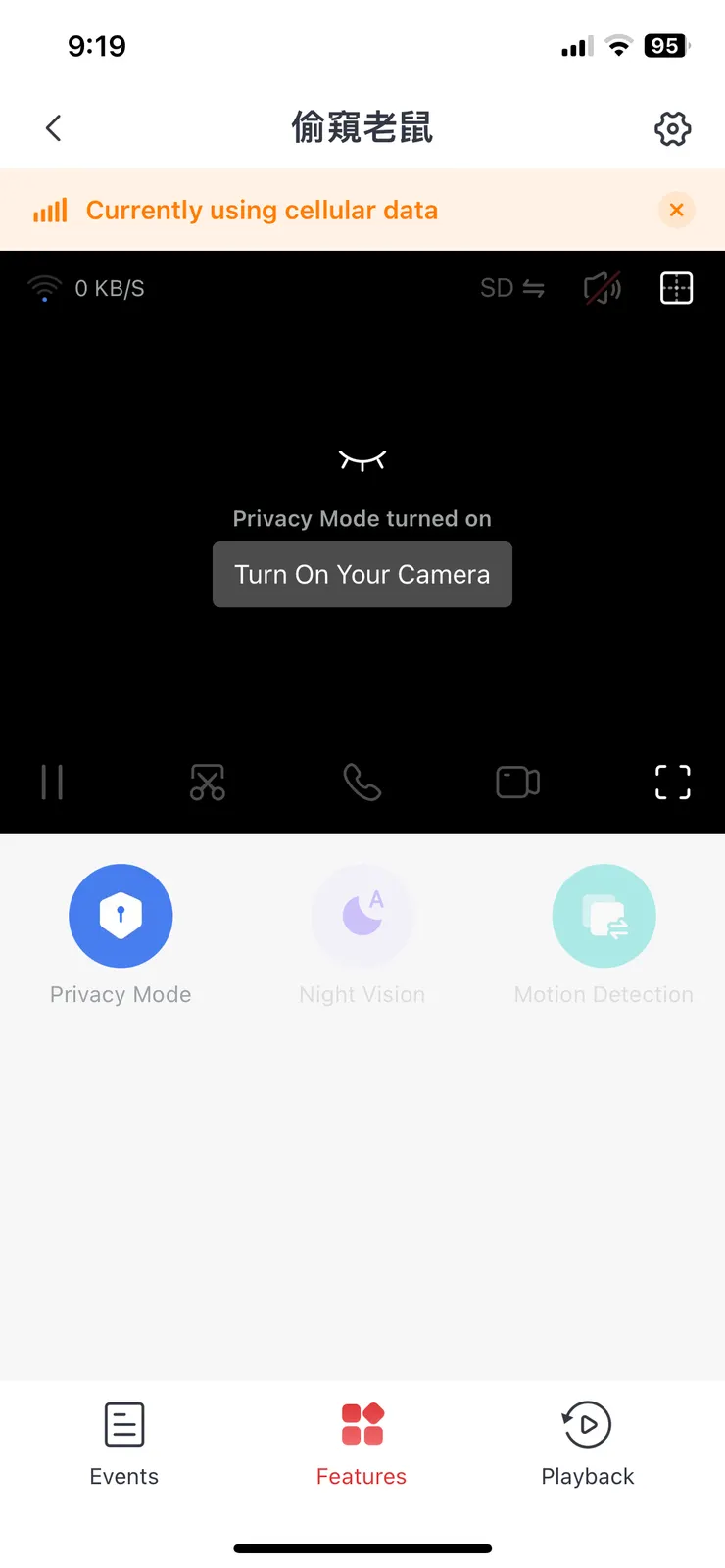Viewport: 725px width, 1568px height.
Task: Go back using the back arrow
Action: [54, 128]
